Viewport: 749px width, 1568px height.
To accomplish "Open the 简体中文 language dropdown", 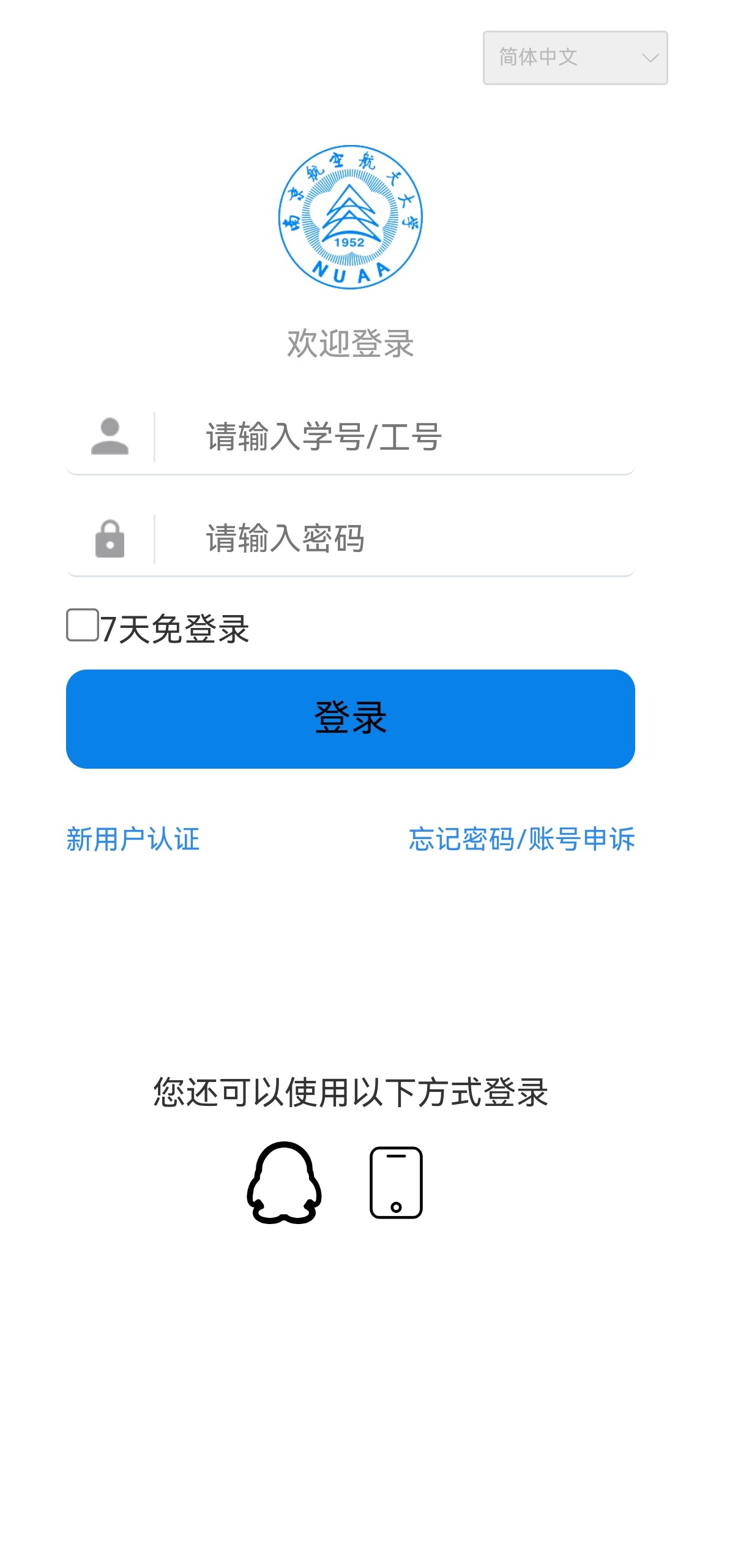I will click(x=575, y=58).
